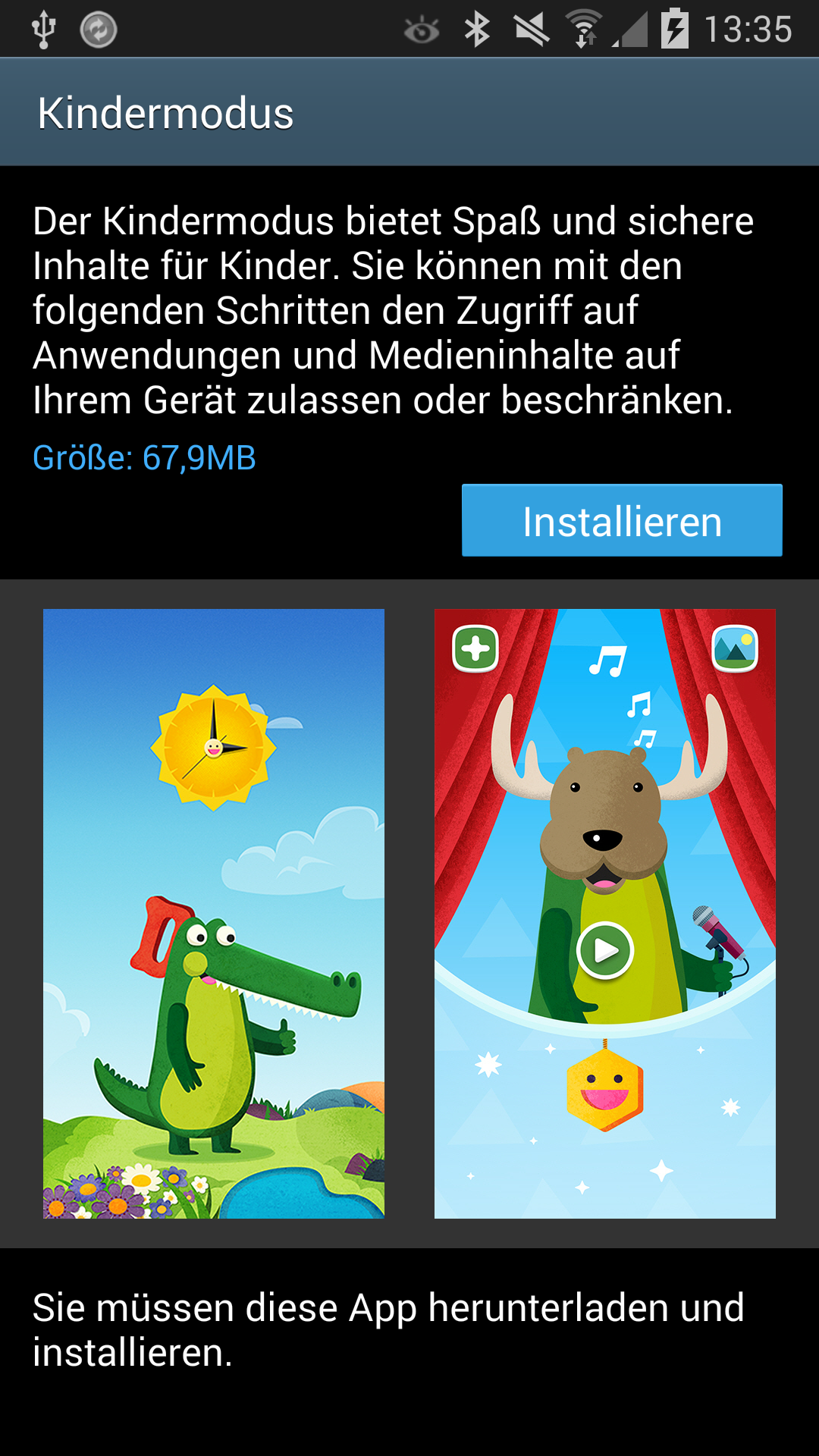This screenshot has height=1456, width=819.
Task: Tap the Installieren button
Action: [622, 520]
